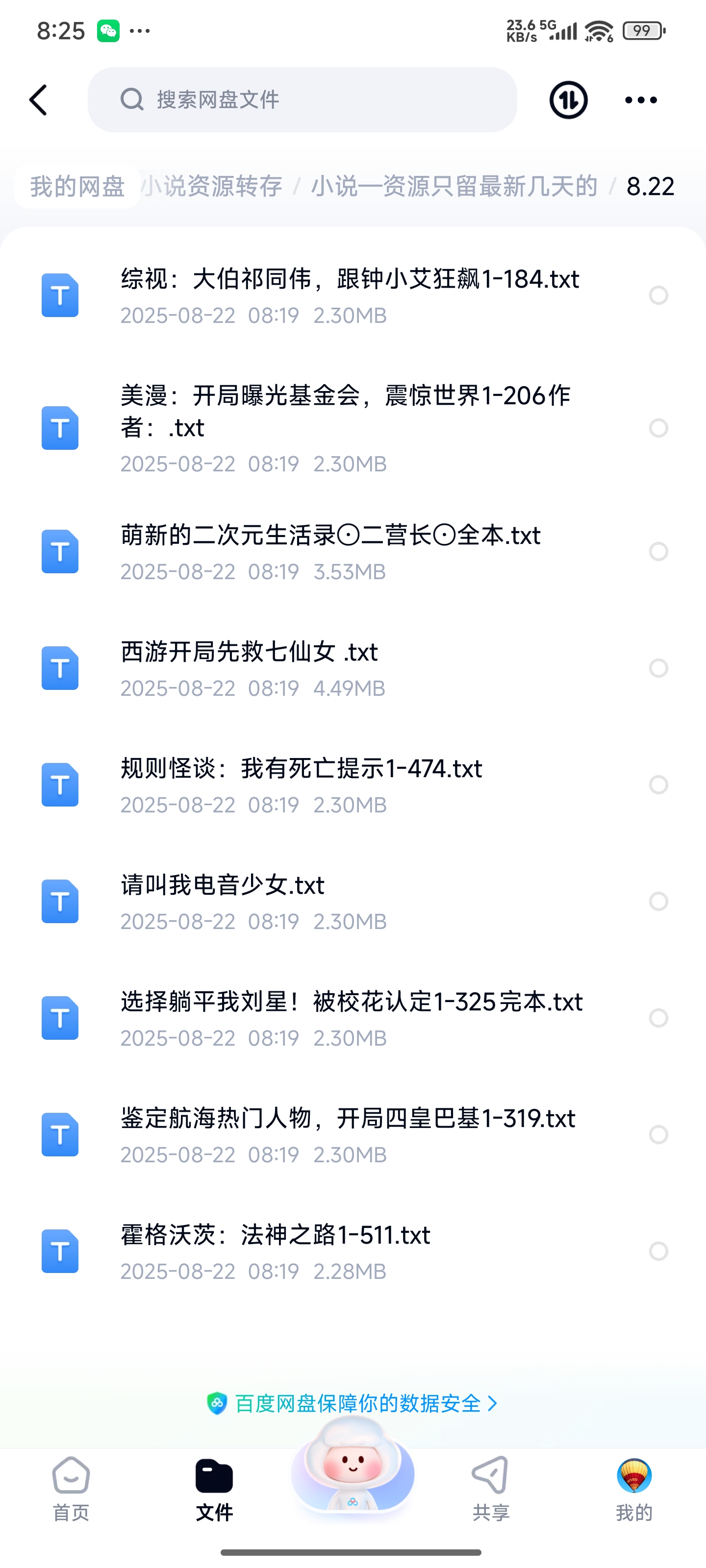Go to the 小说资源转存 folder breadcrumb
706x1568 pixels.
coord(213,186)
